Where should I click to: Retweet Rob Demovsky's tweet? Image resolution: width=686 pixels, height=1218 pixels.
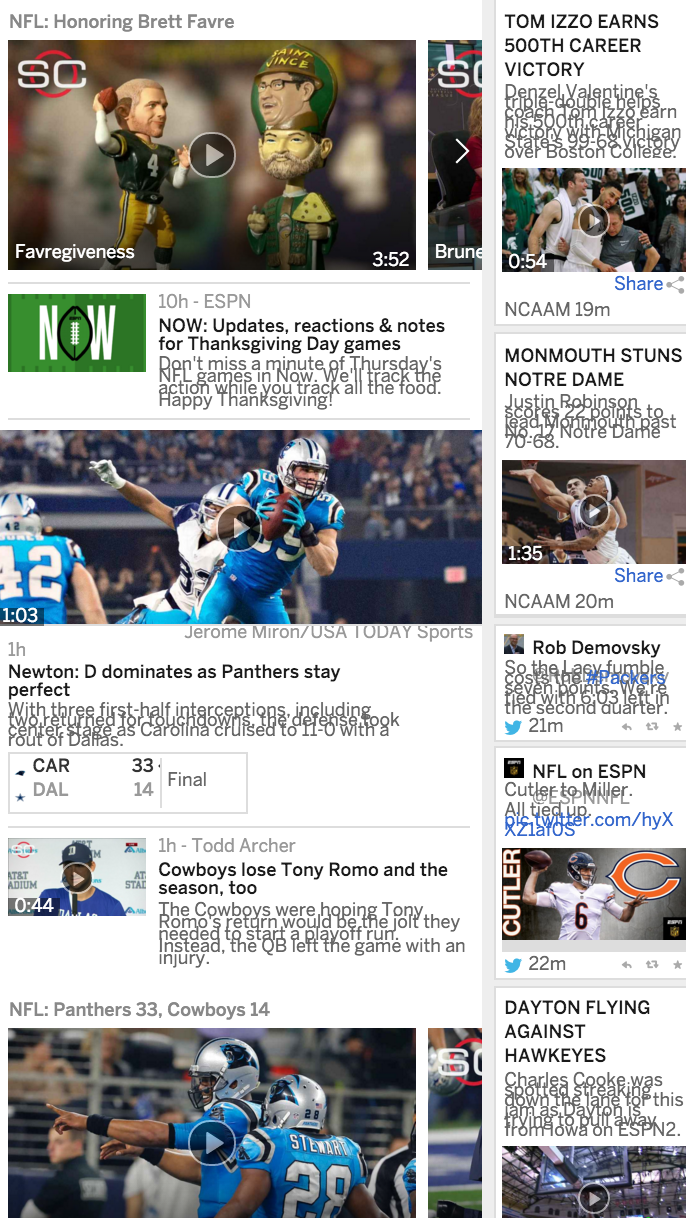click(x=651, y=727)
